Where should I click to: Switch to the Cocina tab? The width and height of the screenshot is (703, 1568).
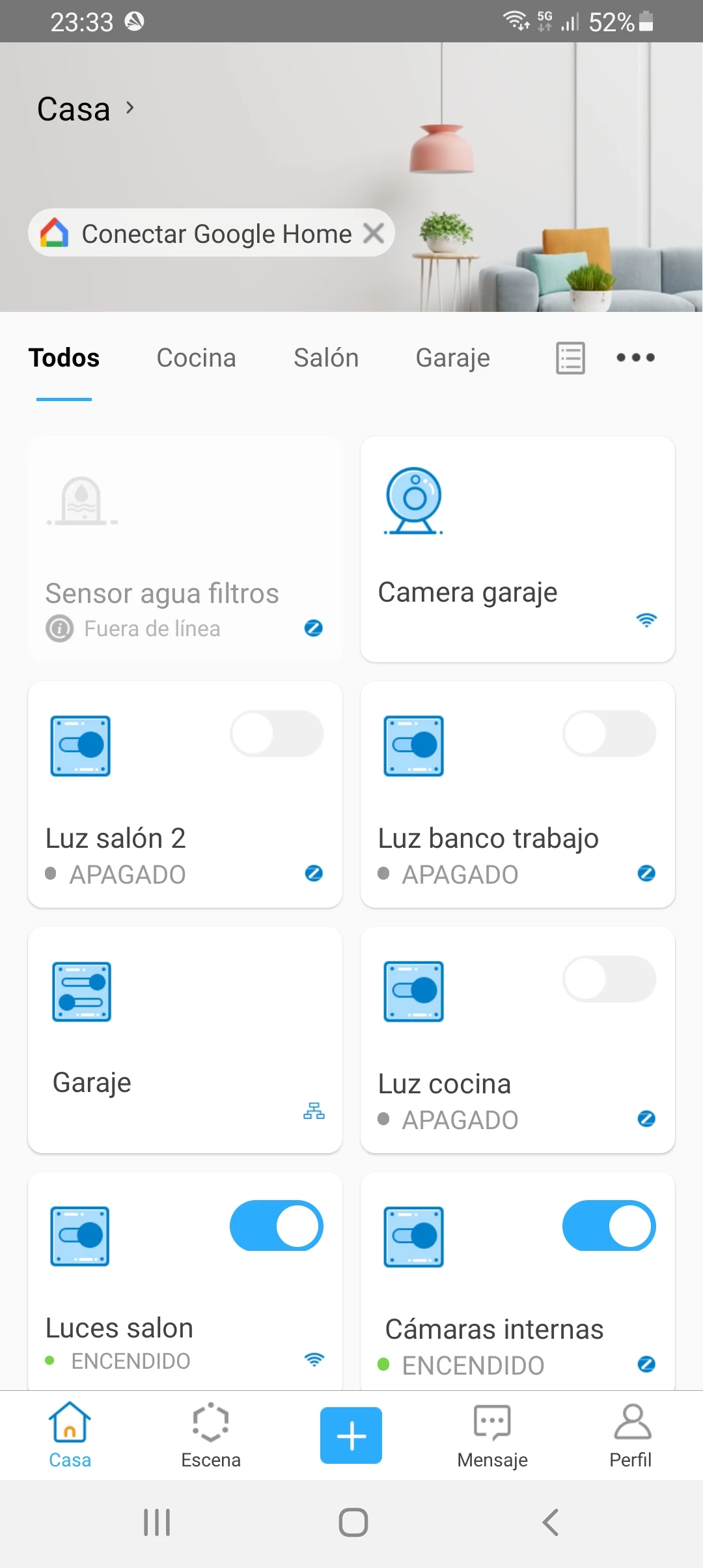(196, 358)
